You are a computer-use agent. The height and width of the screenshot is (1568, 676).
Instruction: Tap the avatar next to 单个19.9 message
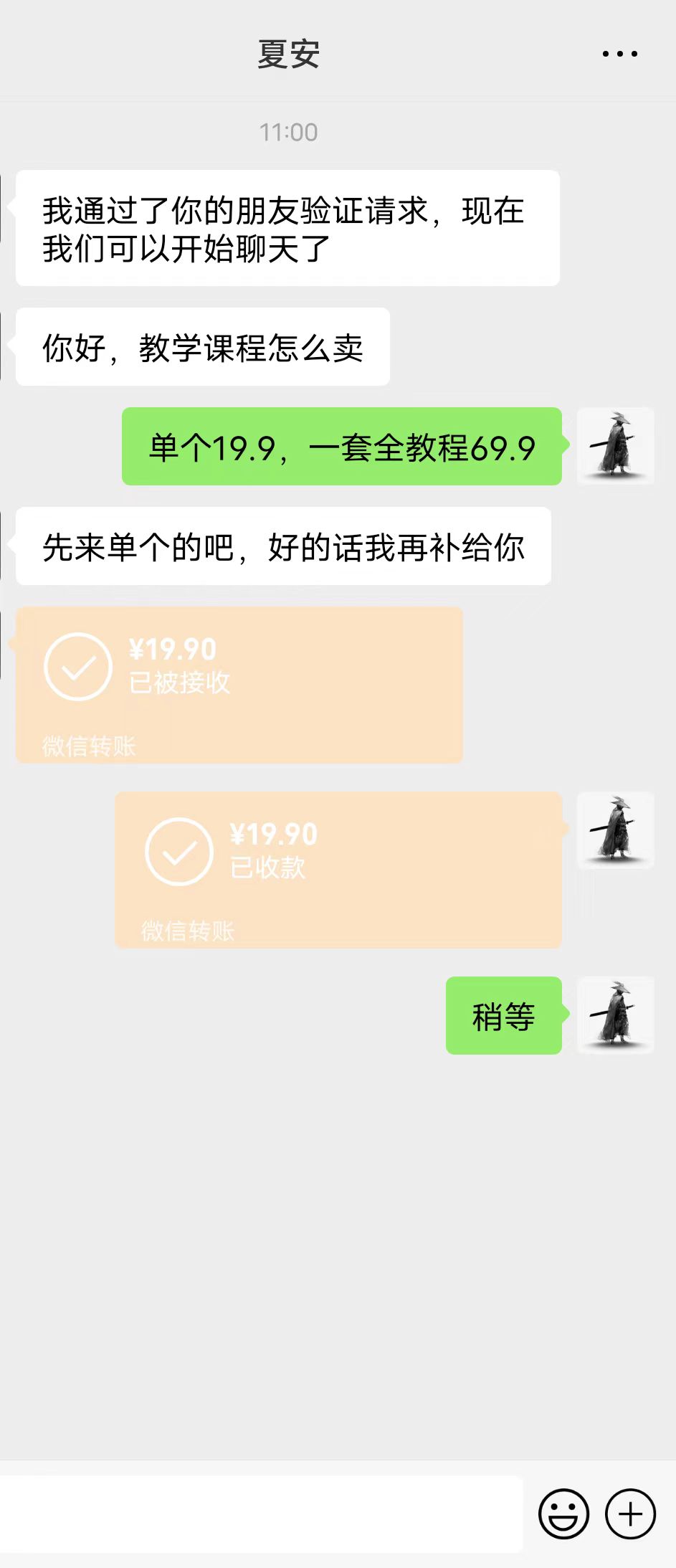[615, 445]
